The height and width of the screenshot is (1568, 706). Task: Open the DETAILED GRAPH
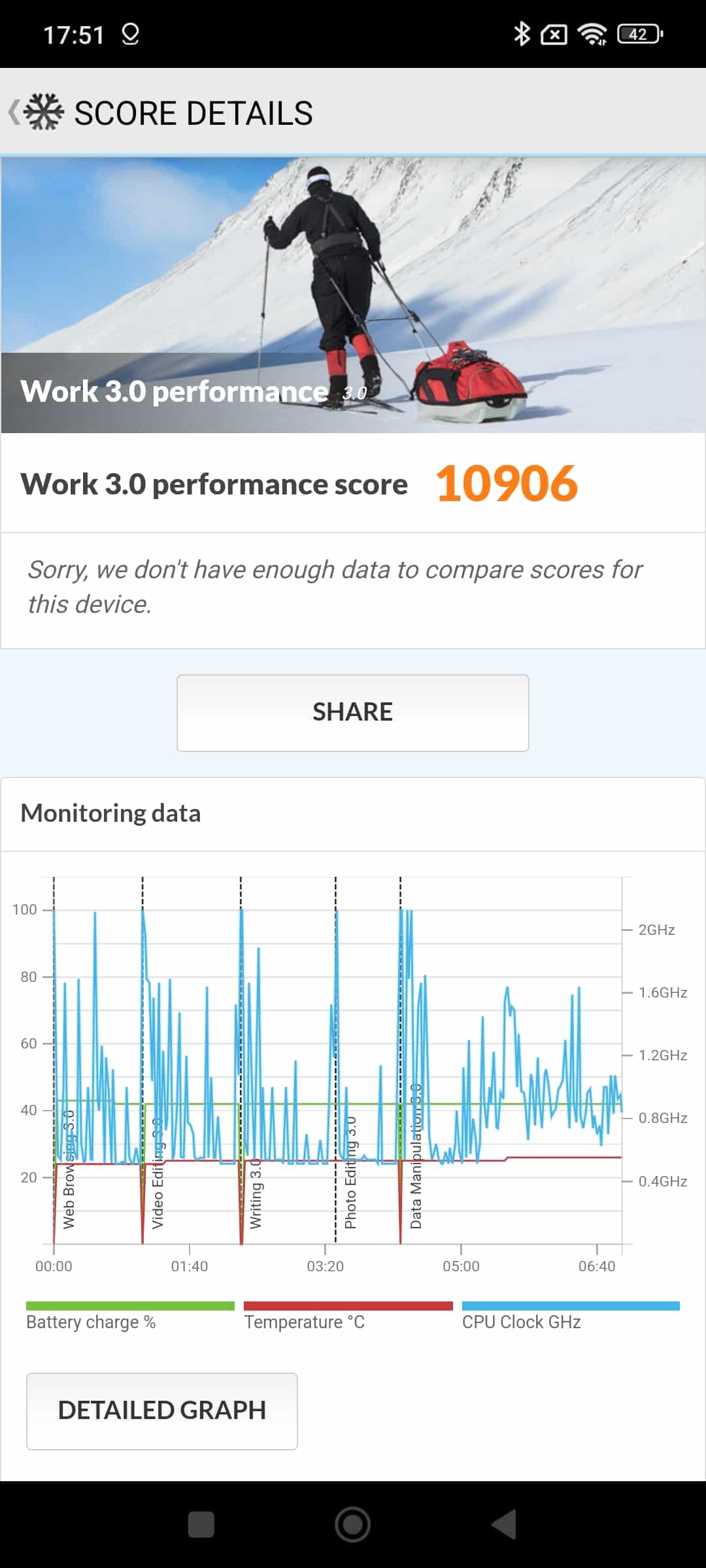coord(161,1411)
